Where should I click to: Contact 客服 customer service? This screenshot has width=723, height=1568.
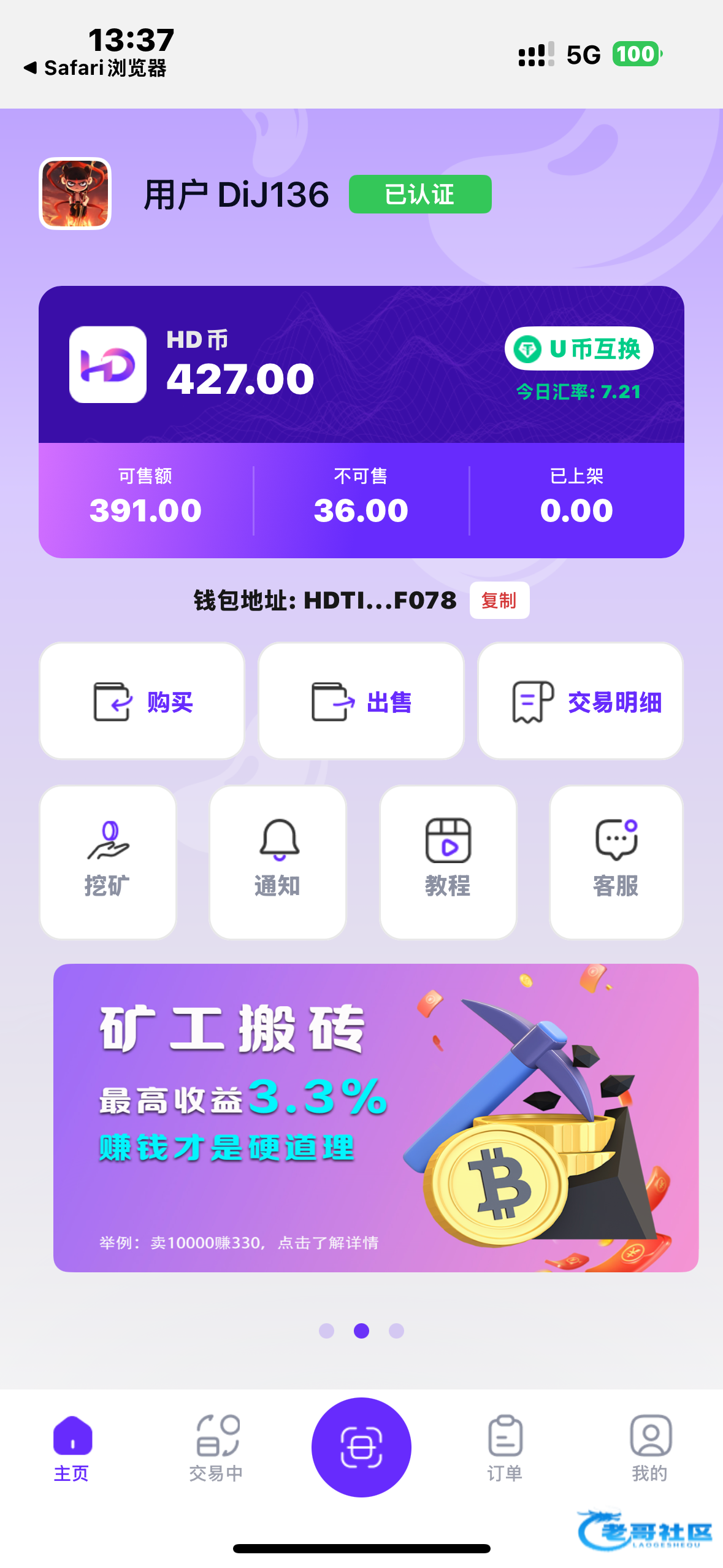pos(616,862)
